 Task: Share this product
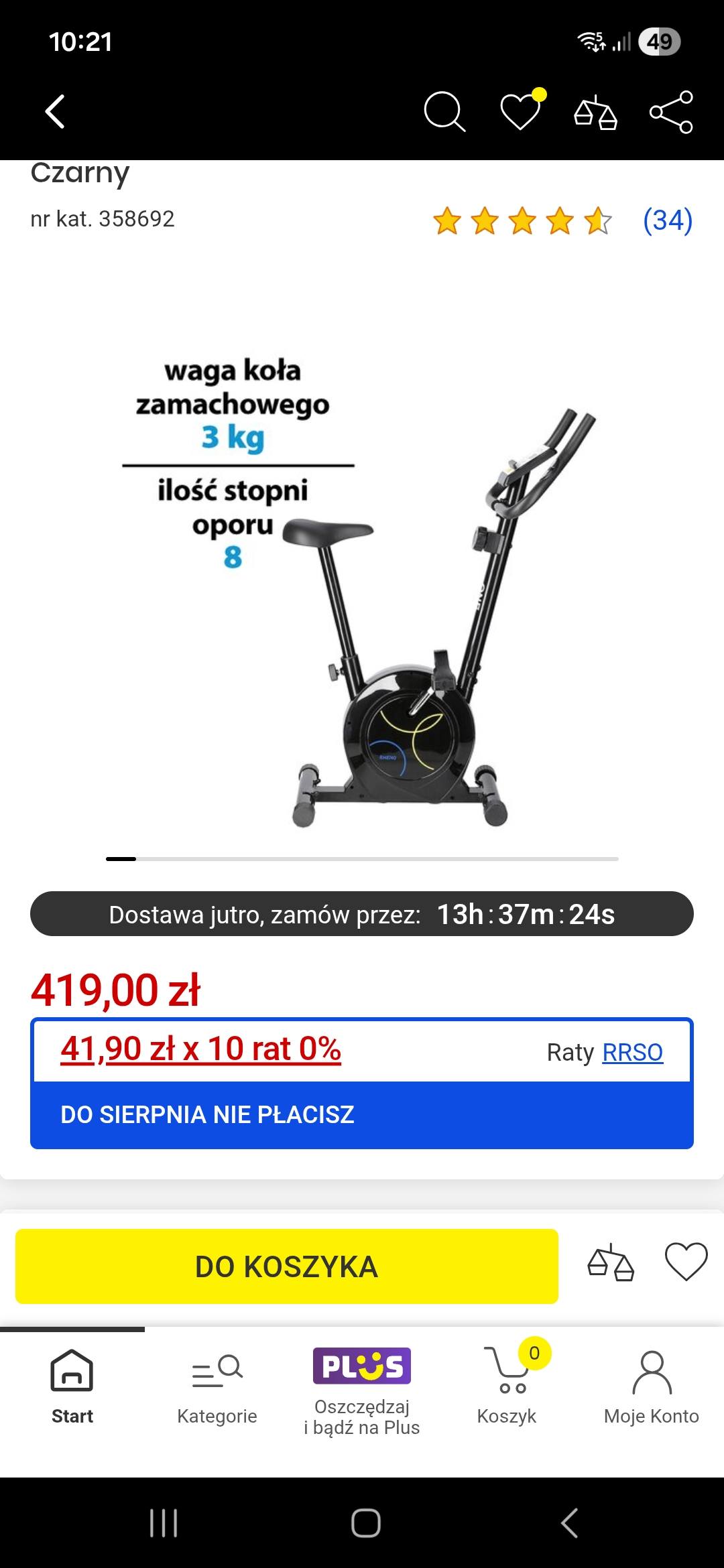click(671, 112)
